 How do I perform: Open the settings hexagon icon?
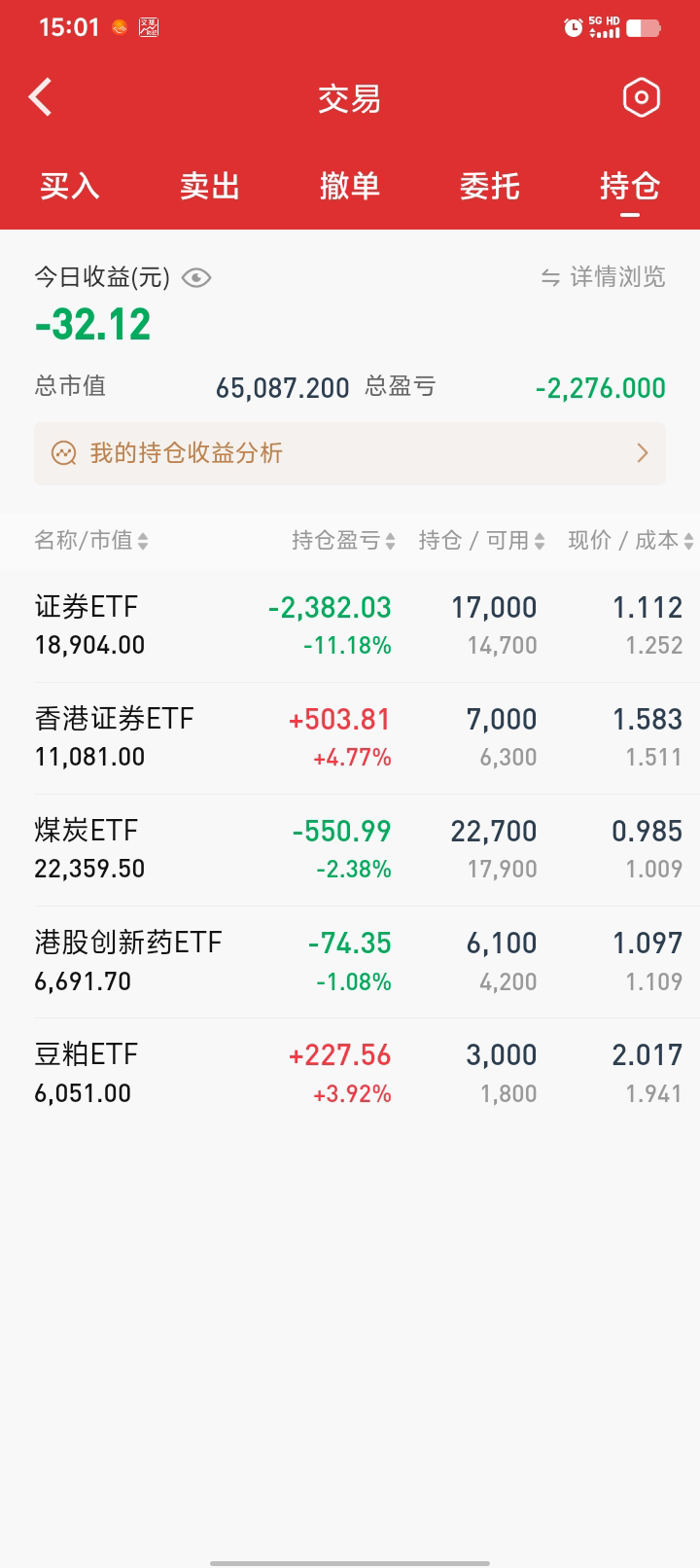[641, 97]
